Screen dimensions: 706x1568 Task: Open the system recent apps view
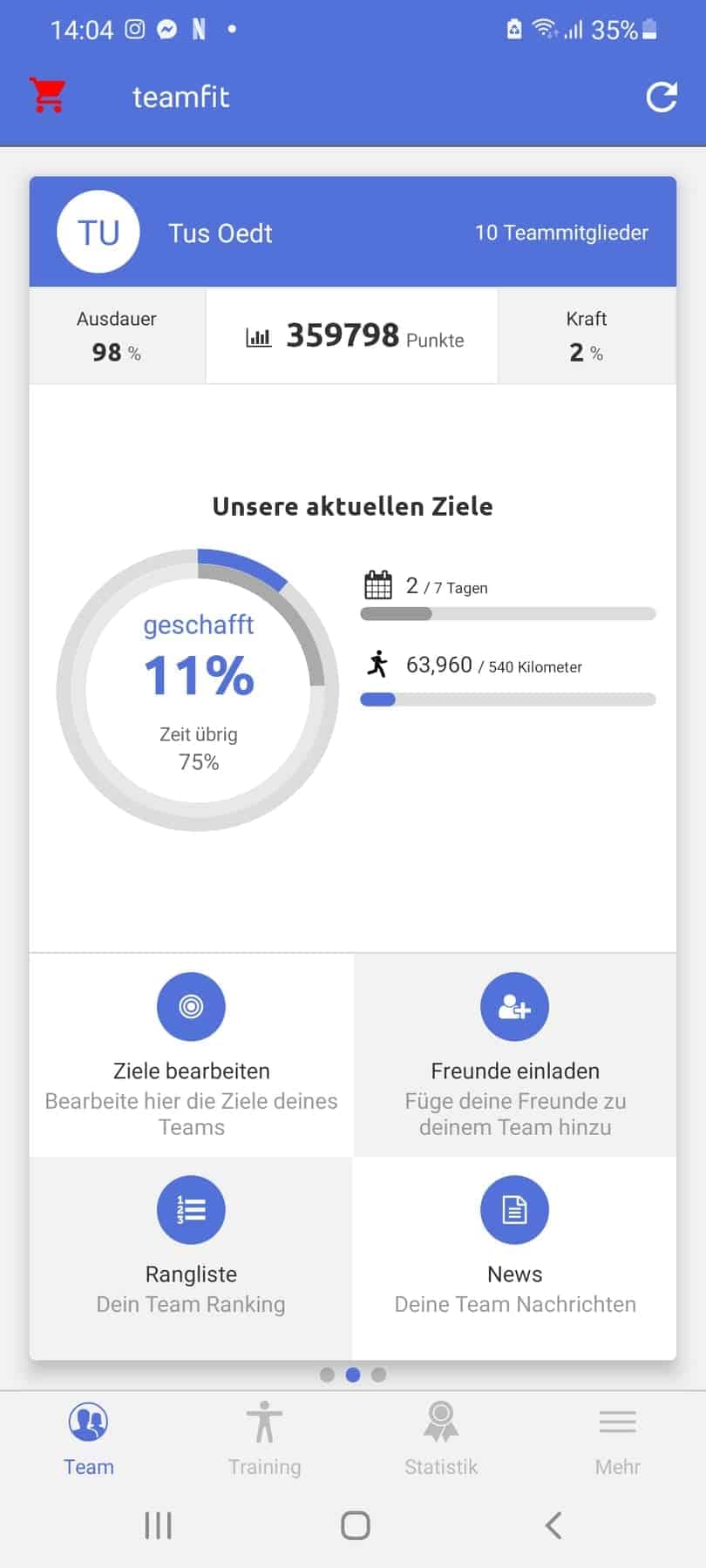coord(158,1525)
